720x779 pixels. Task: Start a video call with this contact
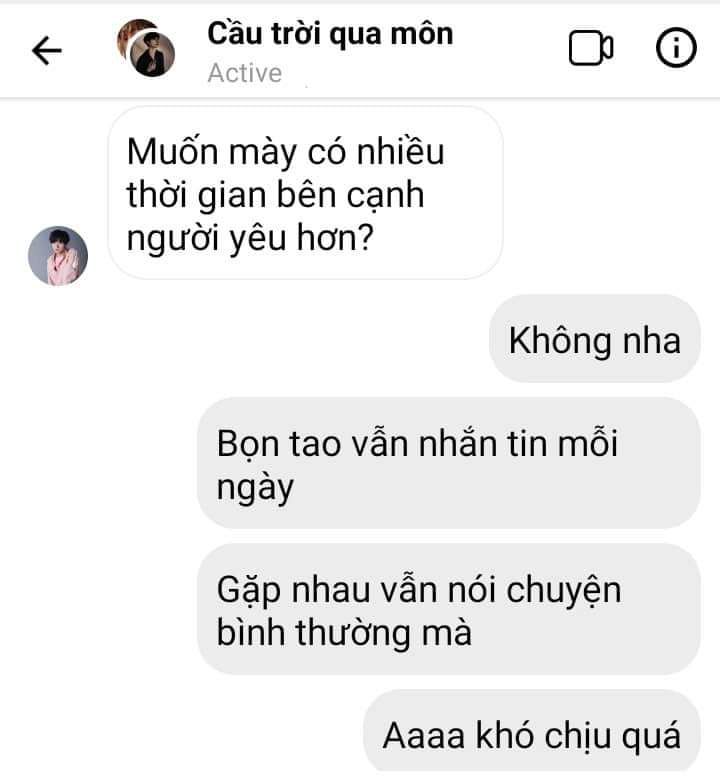(x=591, y=49)
